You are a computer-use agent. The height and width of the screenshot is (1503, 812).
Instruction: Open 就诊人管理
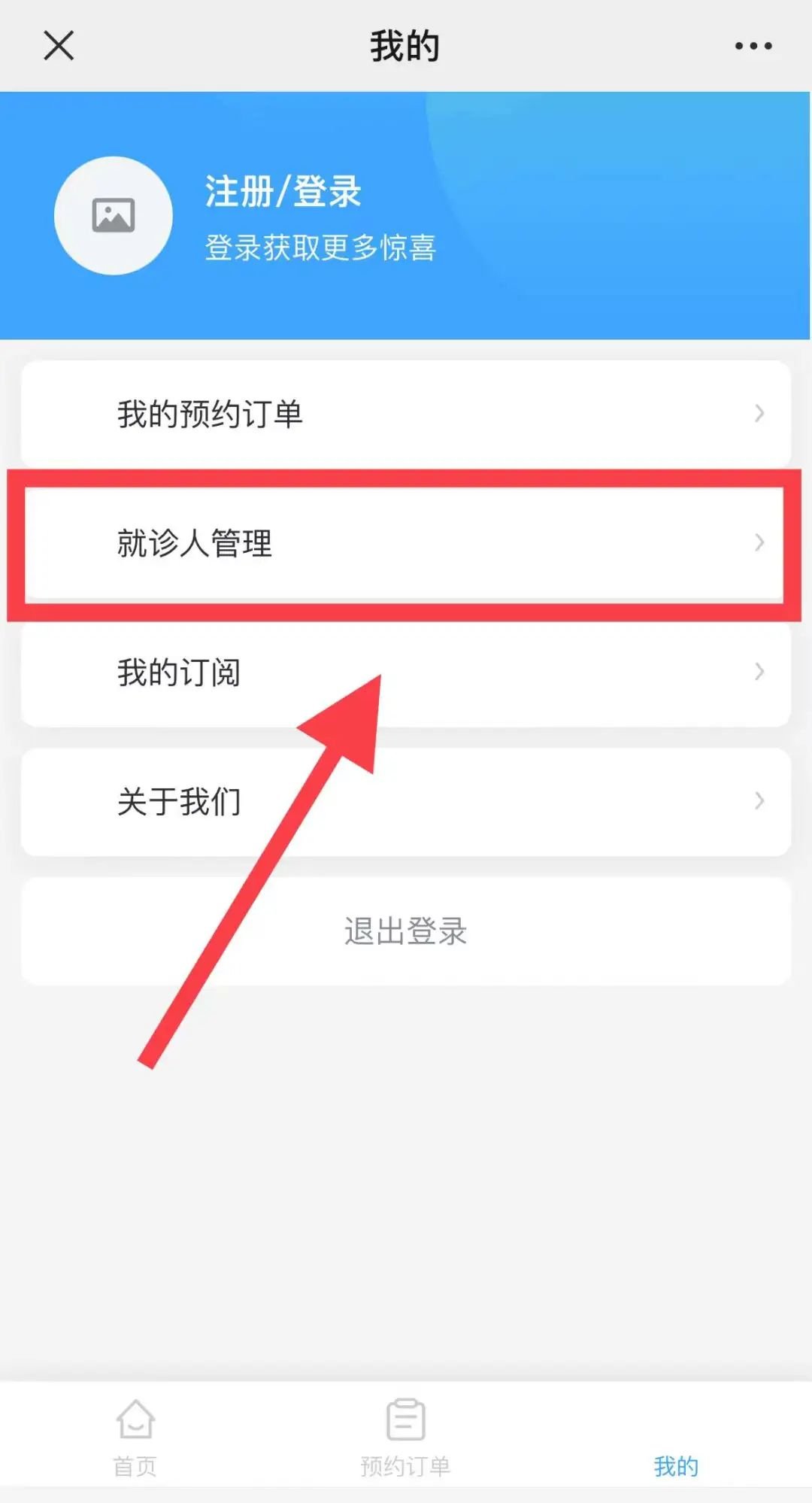tap(406, 543)
